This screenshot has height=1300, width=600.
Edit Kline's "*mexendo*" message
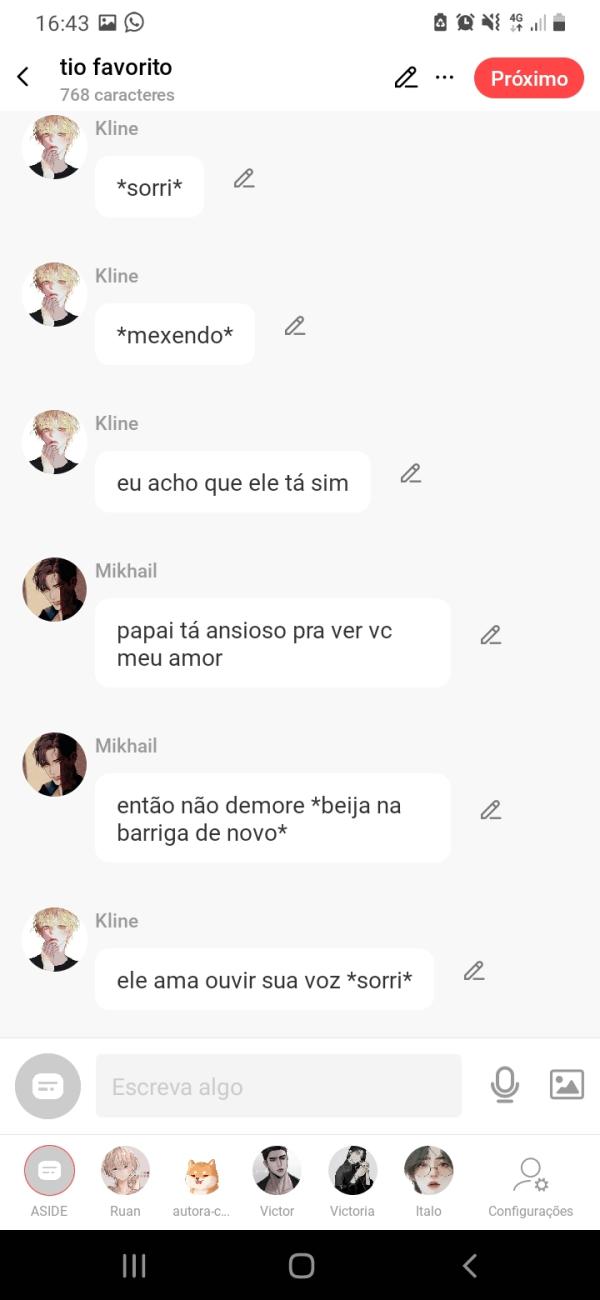(x=294, y=326)
